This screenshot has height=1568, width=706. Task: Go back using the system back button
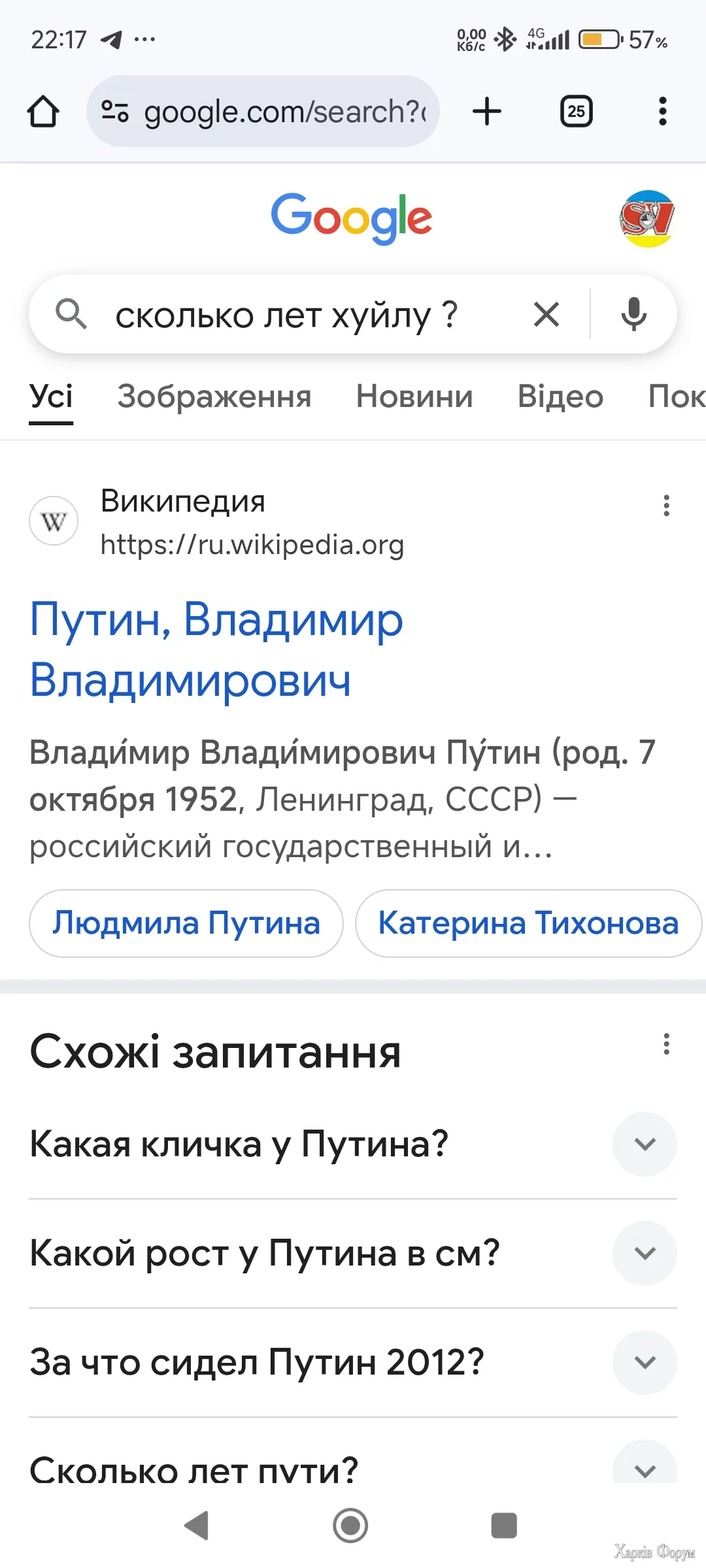click(x=196, y=1526)
